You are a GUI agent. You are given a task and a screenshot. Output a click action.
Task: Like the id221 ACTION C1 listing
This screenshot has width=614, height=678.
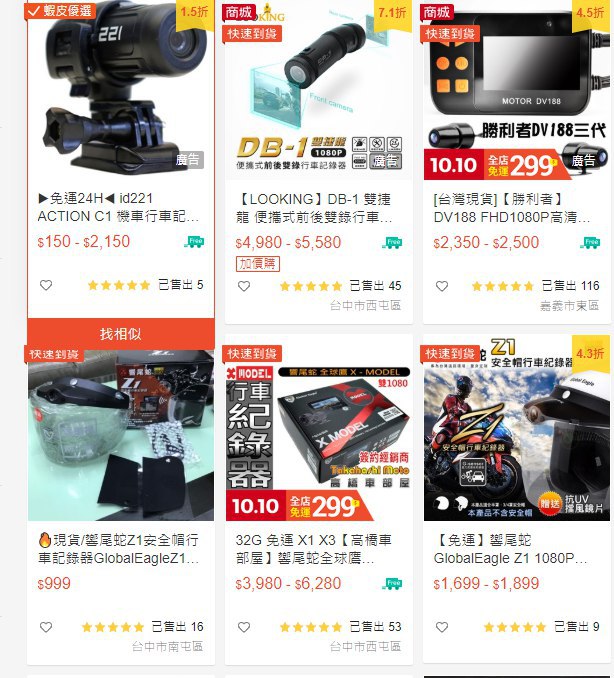[x=46, y=285]
